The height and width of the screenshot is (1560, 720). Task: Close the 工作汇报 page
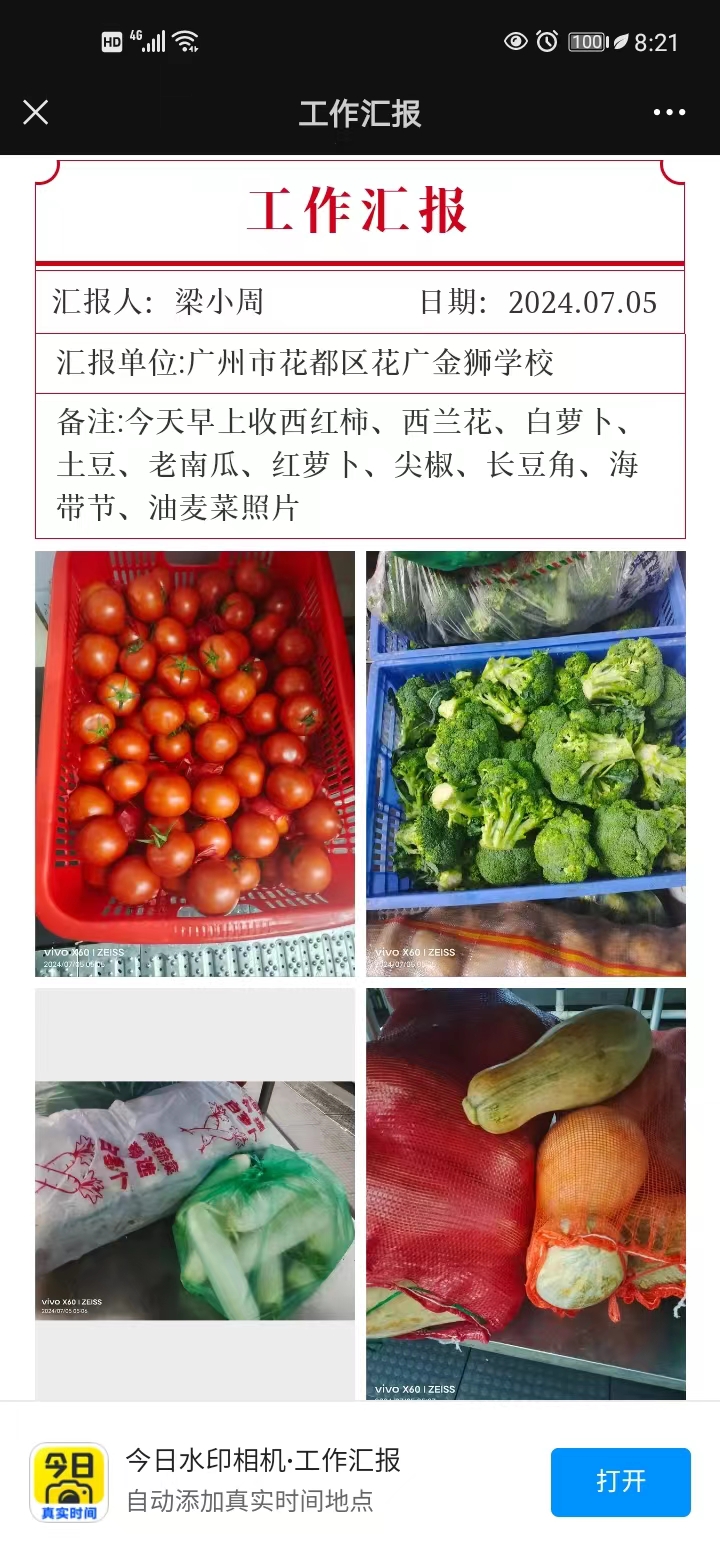pos(35,112)
